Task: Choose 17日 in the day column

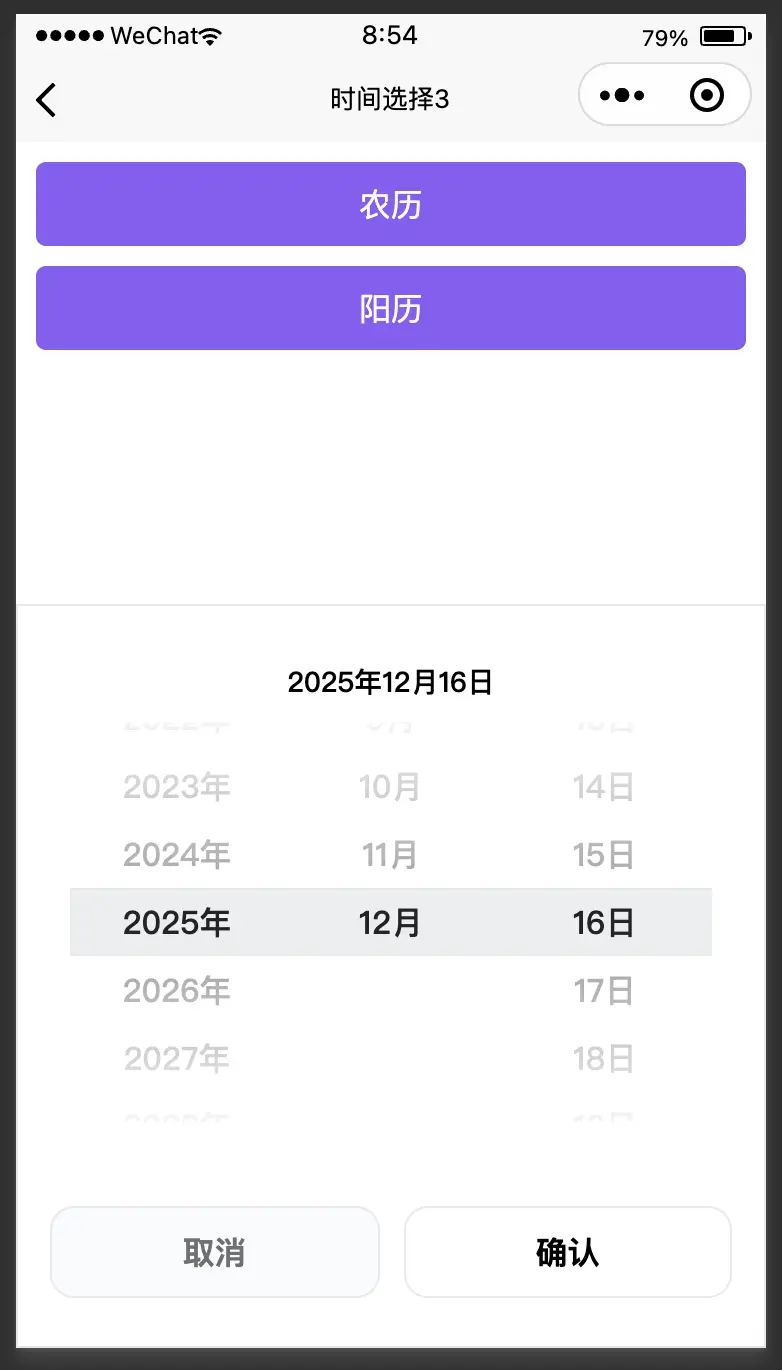Action: click(x=603, y=991)
